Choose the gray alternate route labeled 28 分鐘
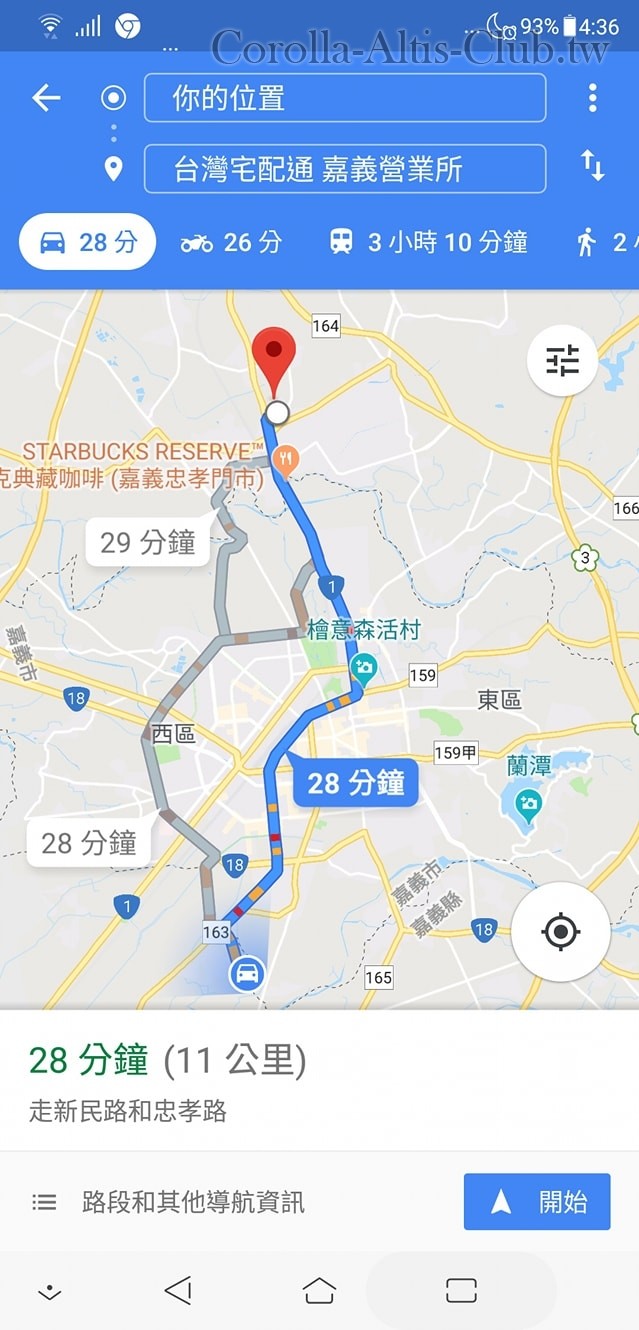 click(x=88, y=844)
